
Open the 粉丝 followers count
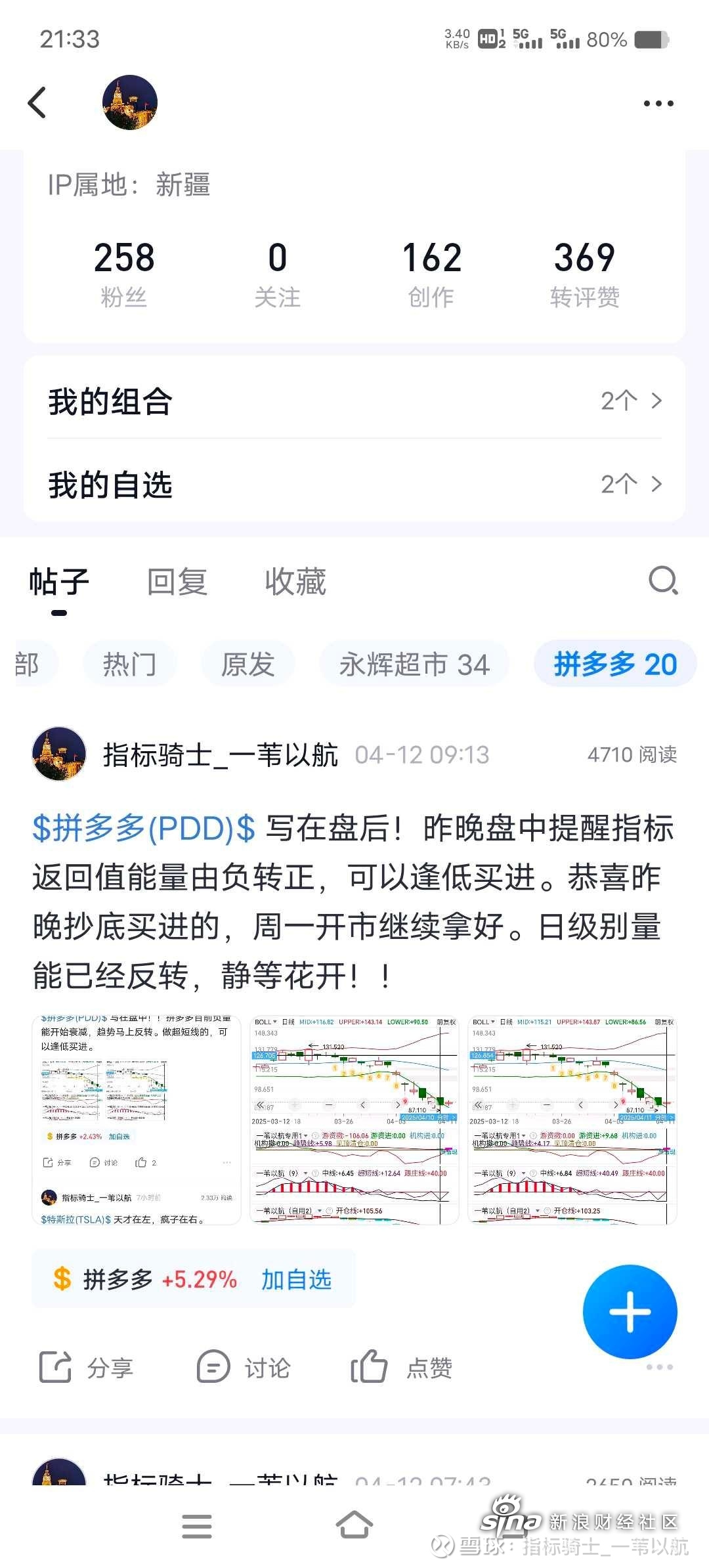point(123,273)
